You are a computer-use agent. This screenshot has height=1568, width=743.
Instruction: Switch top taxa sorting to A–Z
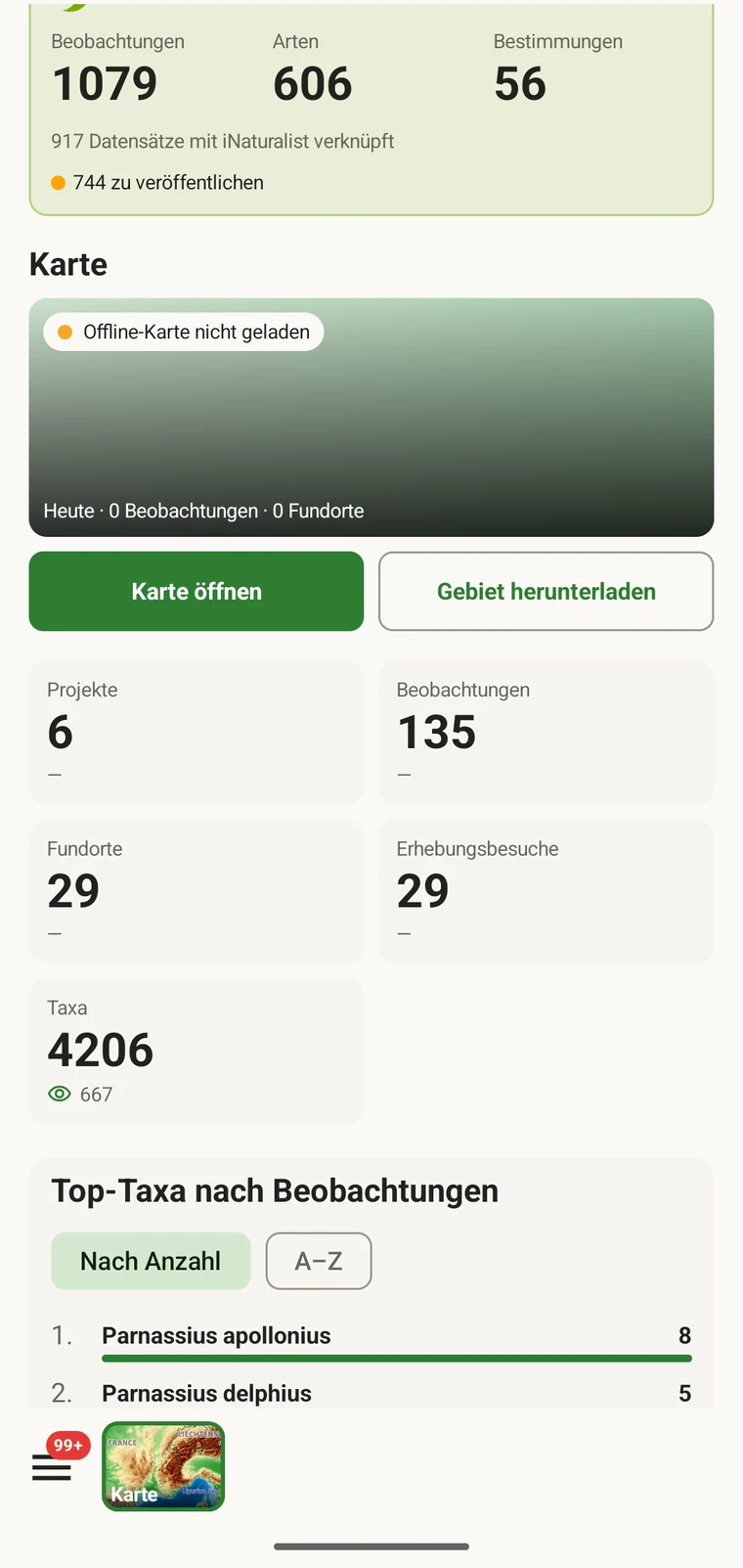(319, 1261)
